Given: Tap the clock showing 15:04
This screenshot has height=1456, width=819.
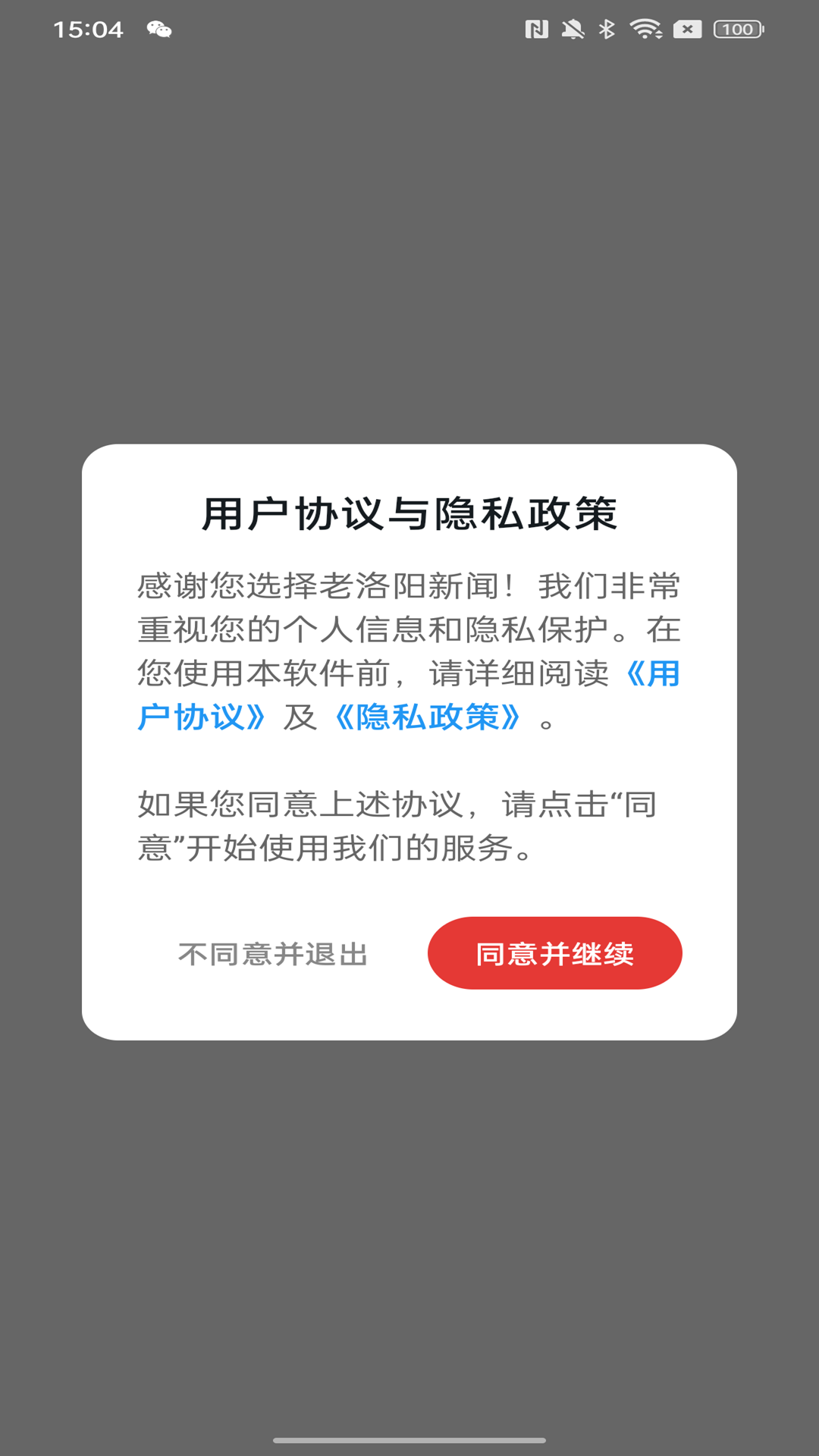Looking at the screenshot, I should (x=89, y=29).
